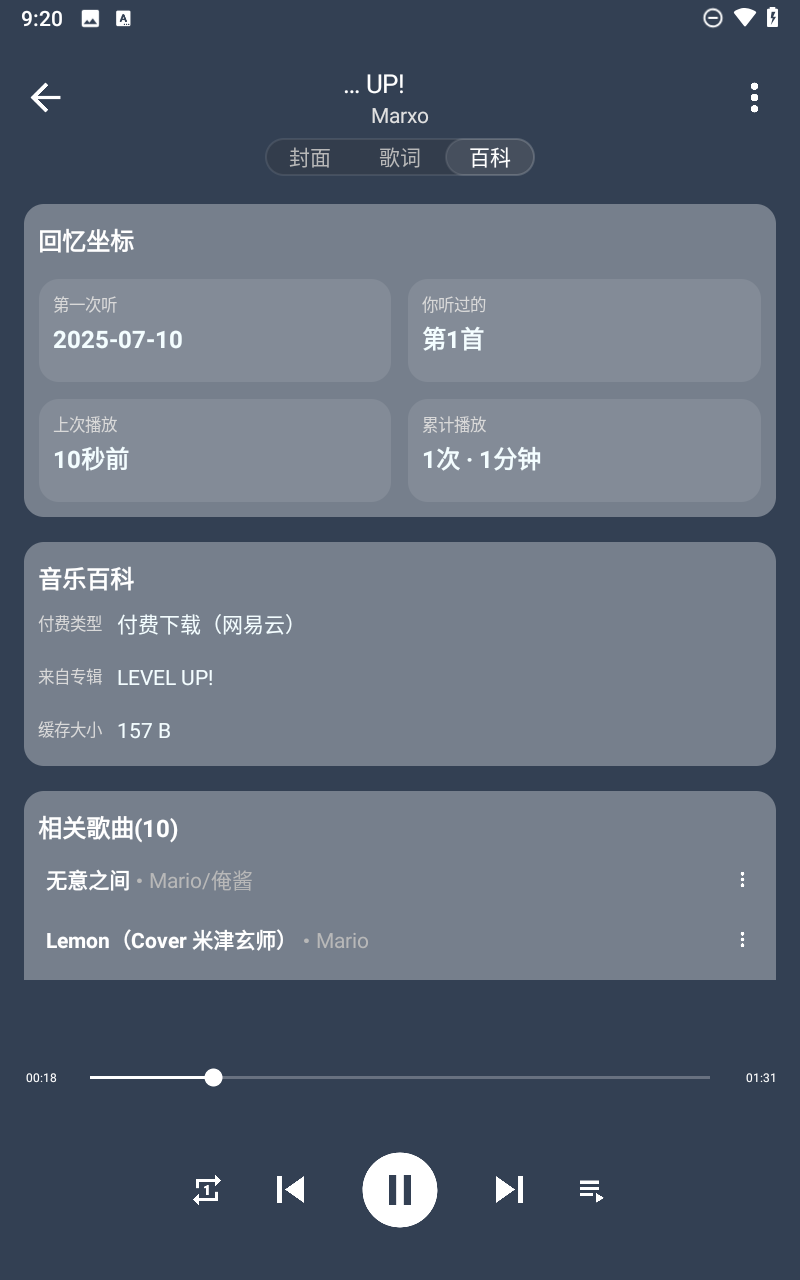Select the 百科 tab
The image size is (800, 1280).
(x=489, y=157)
